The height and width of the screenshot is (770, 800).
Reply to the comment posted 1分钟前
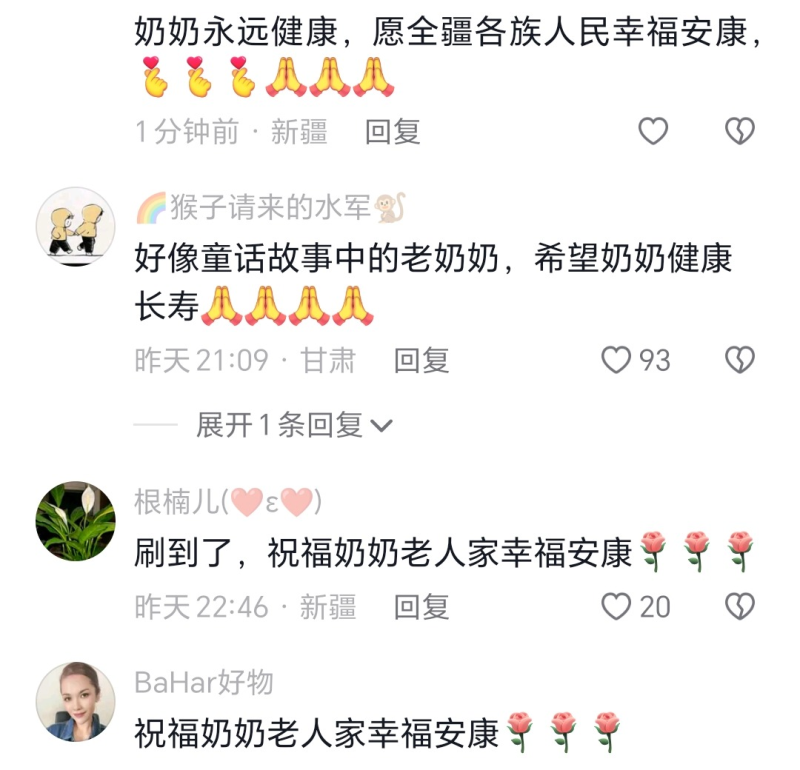(x=392, y=131)
